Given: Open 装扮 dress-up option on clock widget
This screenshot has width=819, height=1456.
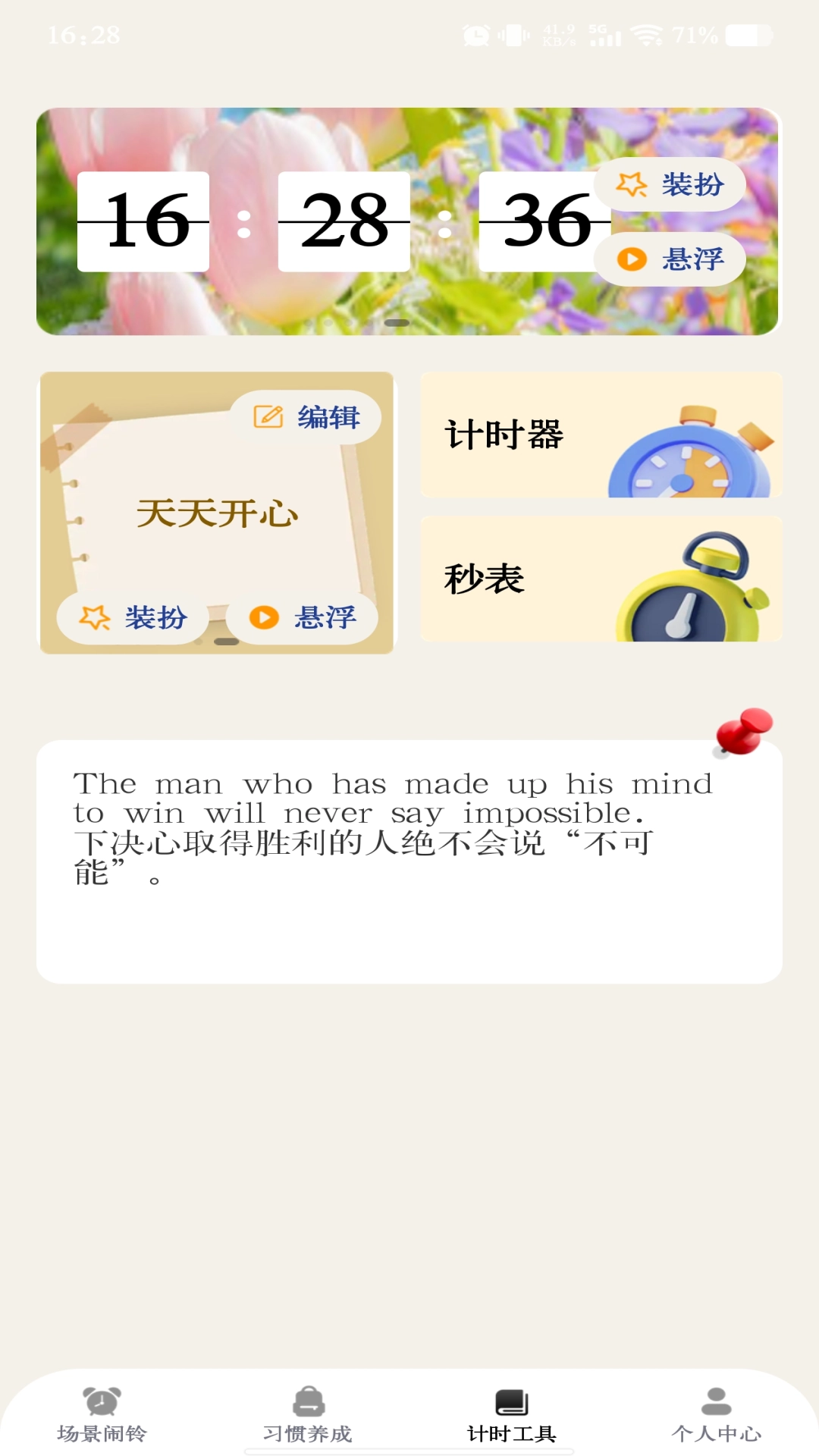Looking at the screenshot, I should pyautogui.click(x=670, y=184).
